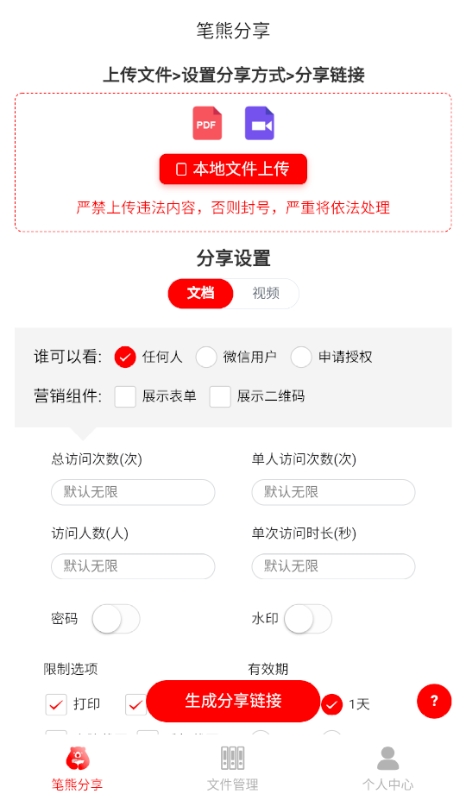Image resolution: width=466 pixels, height=800 pixels.
Task: Enter a value in 总访问次数 field
Action: pyautogui.click(x=133, y=492)
